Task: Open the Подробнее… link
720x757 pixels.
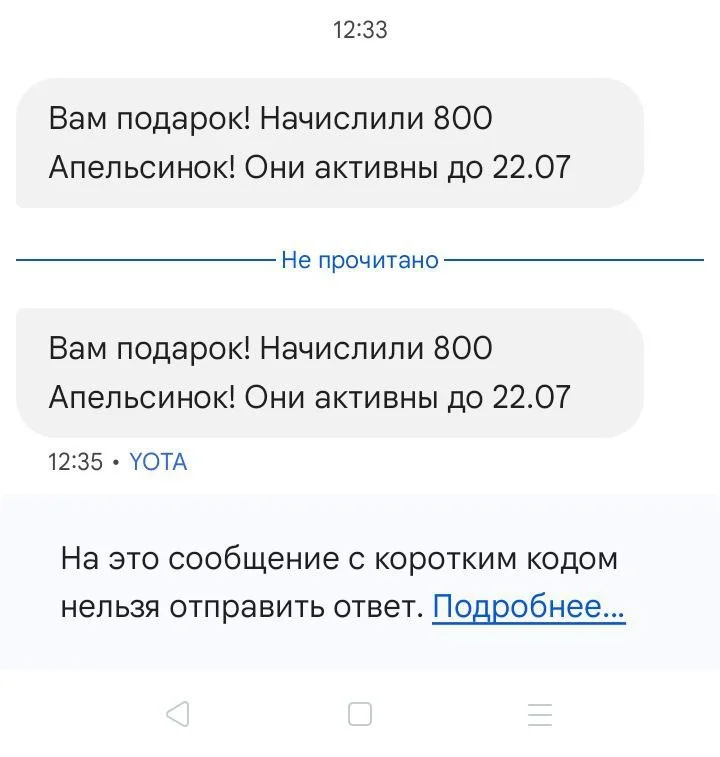Action: click(529, 606)
